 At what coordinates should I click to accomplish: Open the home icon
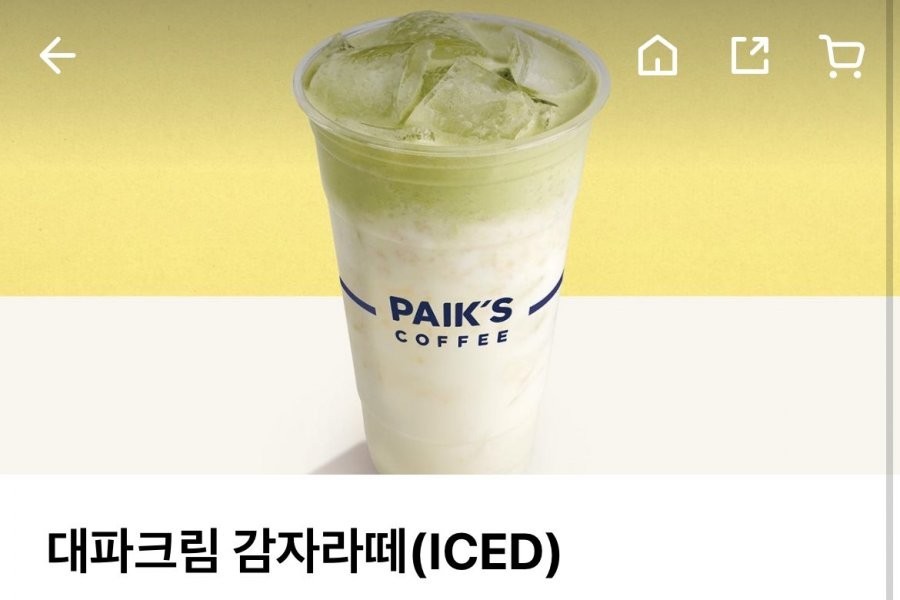(657, 56)
